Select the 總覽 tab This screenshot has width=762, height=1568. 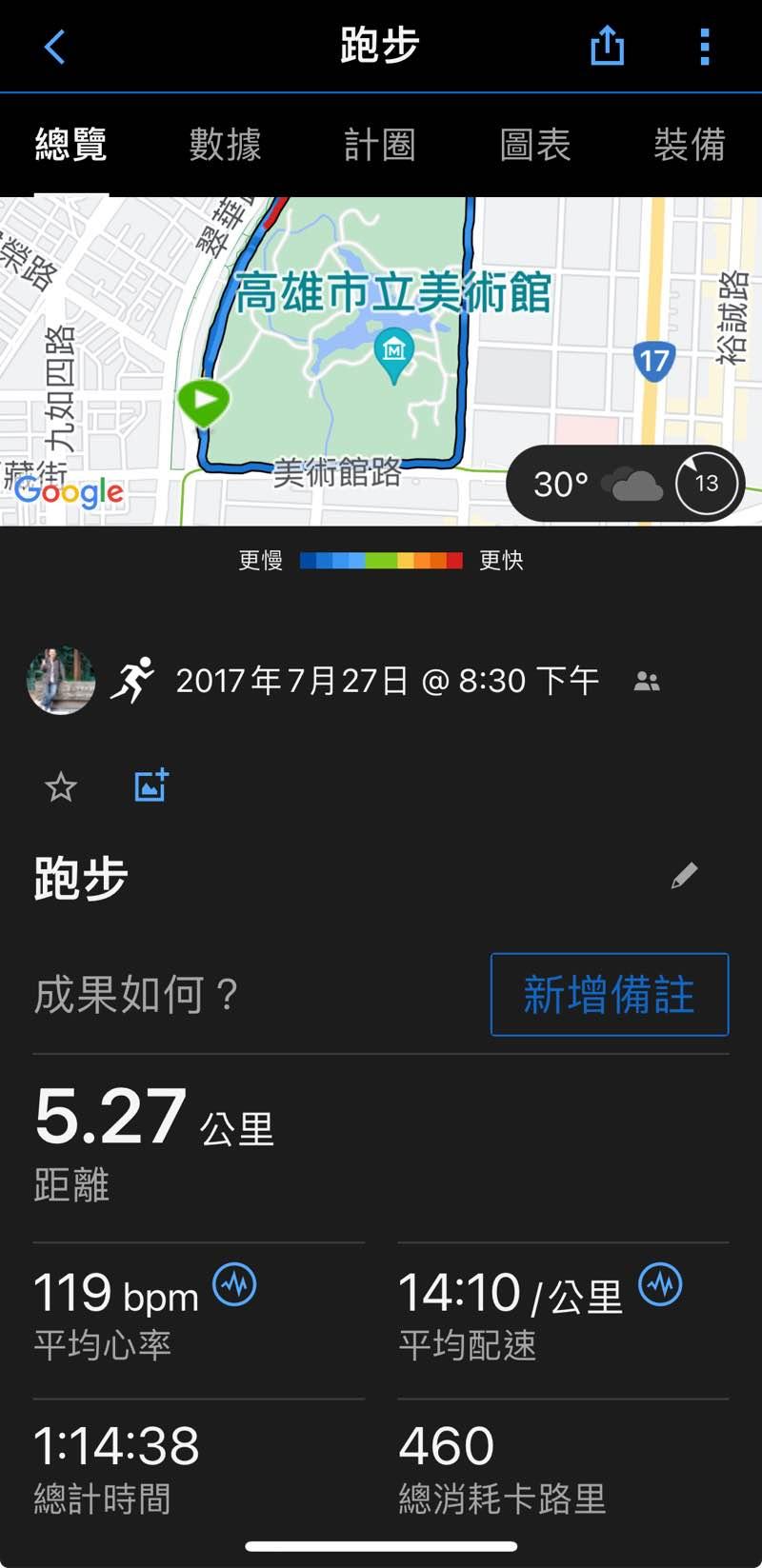70,145
